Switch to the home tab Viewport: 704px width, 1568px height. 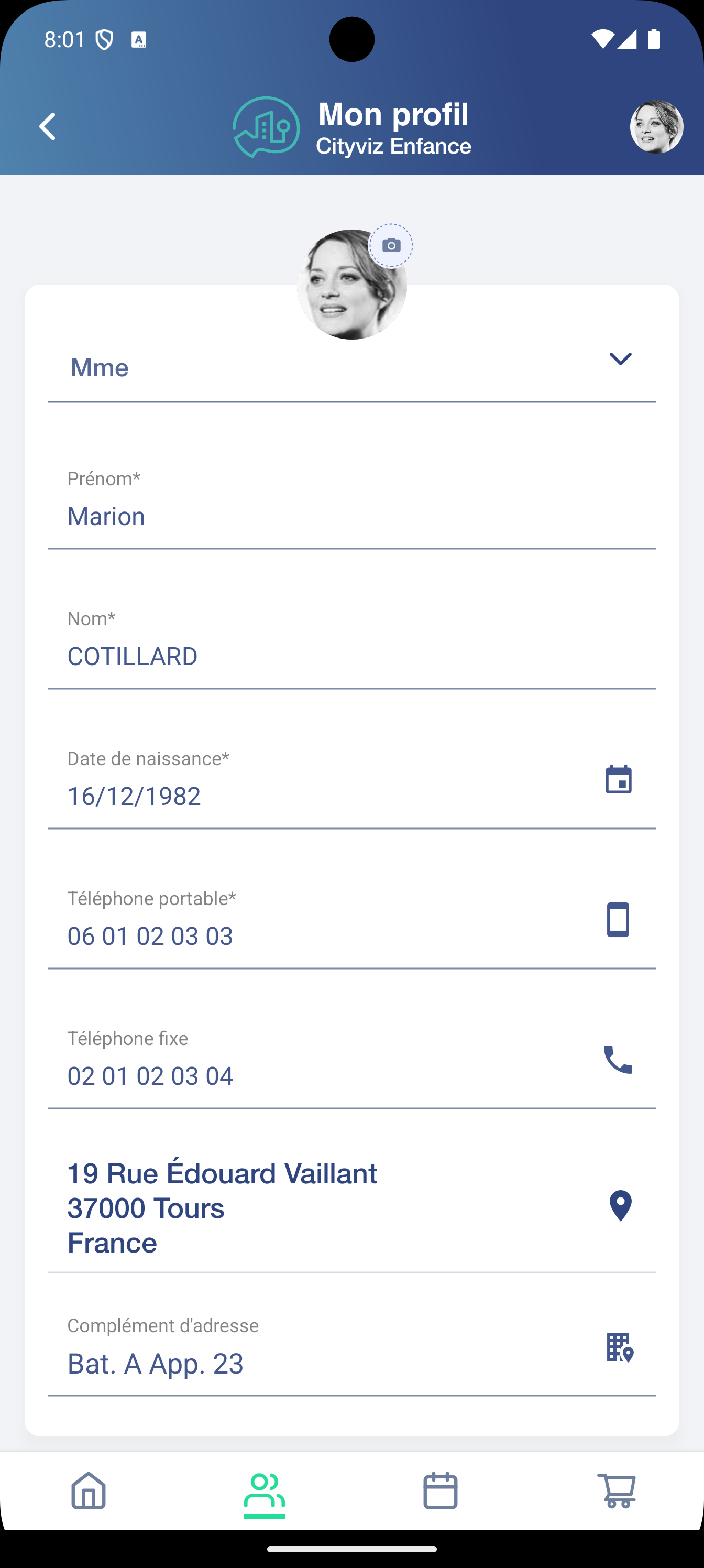pyautogui.click(x=89, y=1490)
